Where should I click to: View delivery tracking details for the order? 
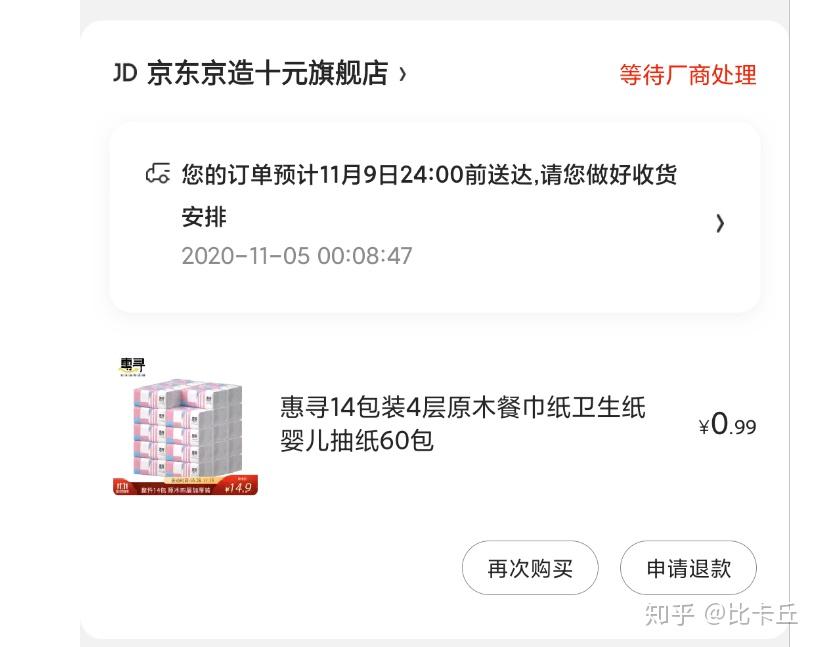point(434,217)
